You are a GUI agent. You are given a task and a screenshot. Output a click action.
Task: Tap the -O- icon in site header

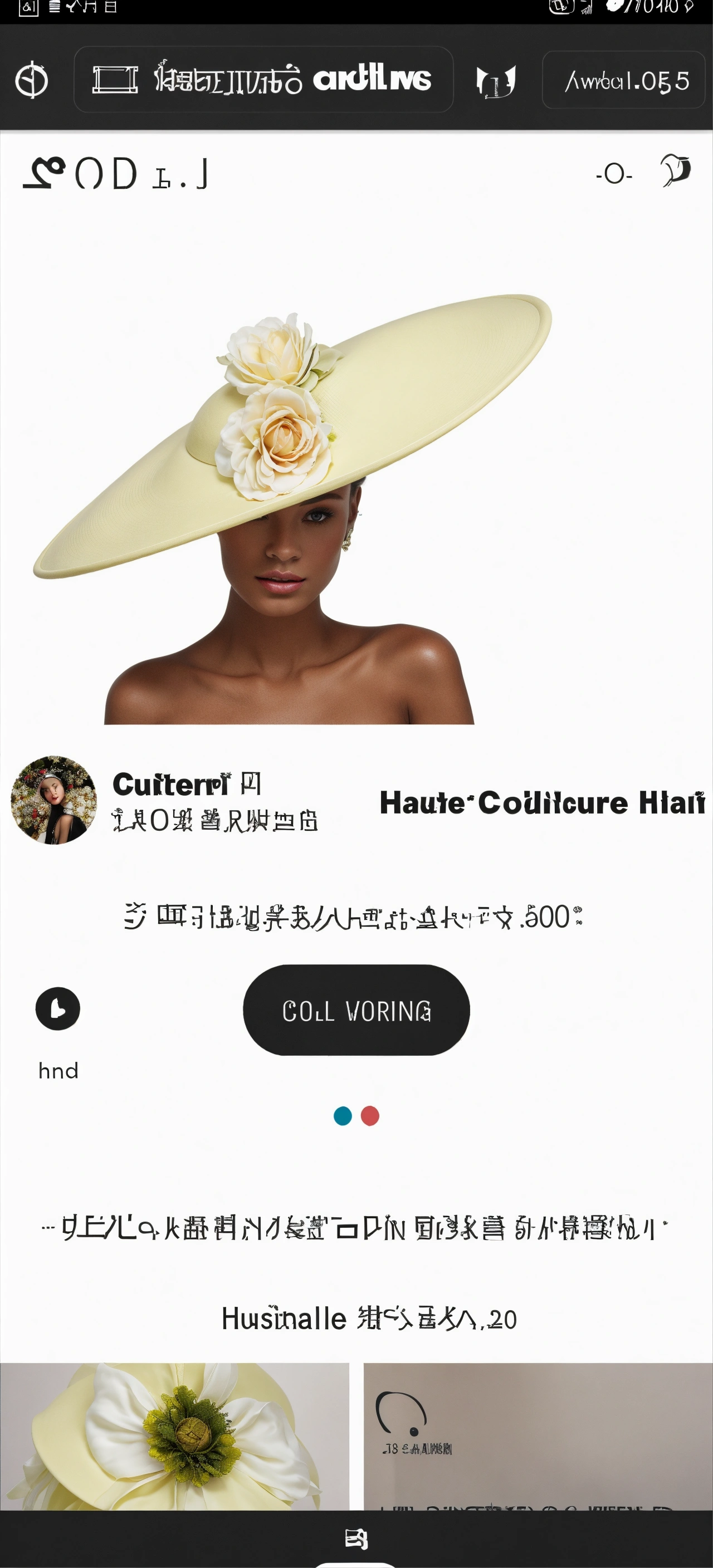click(x=614, y=175)
